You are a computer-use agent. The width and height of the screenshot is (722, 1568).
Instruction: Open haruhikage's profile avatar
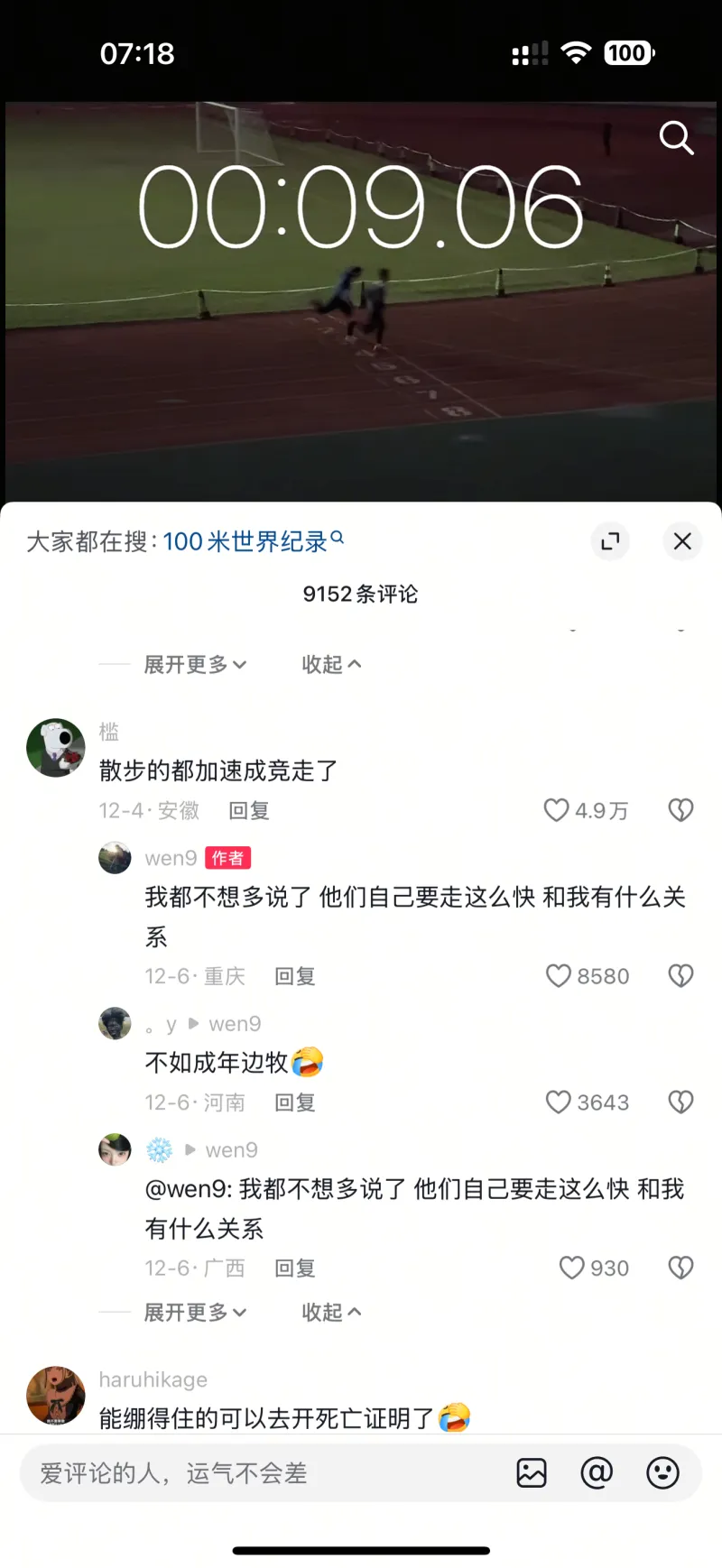tap(56, 1395)
